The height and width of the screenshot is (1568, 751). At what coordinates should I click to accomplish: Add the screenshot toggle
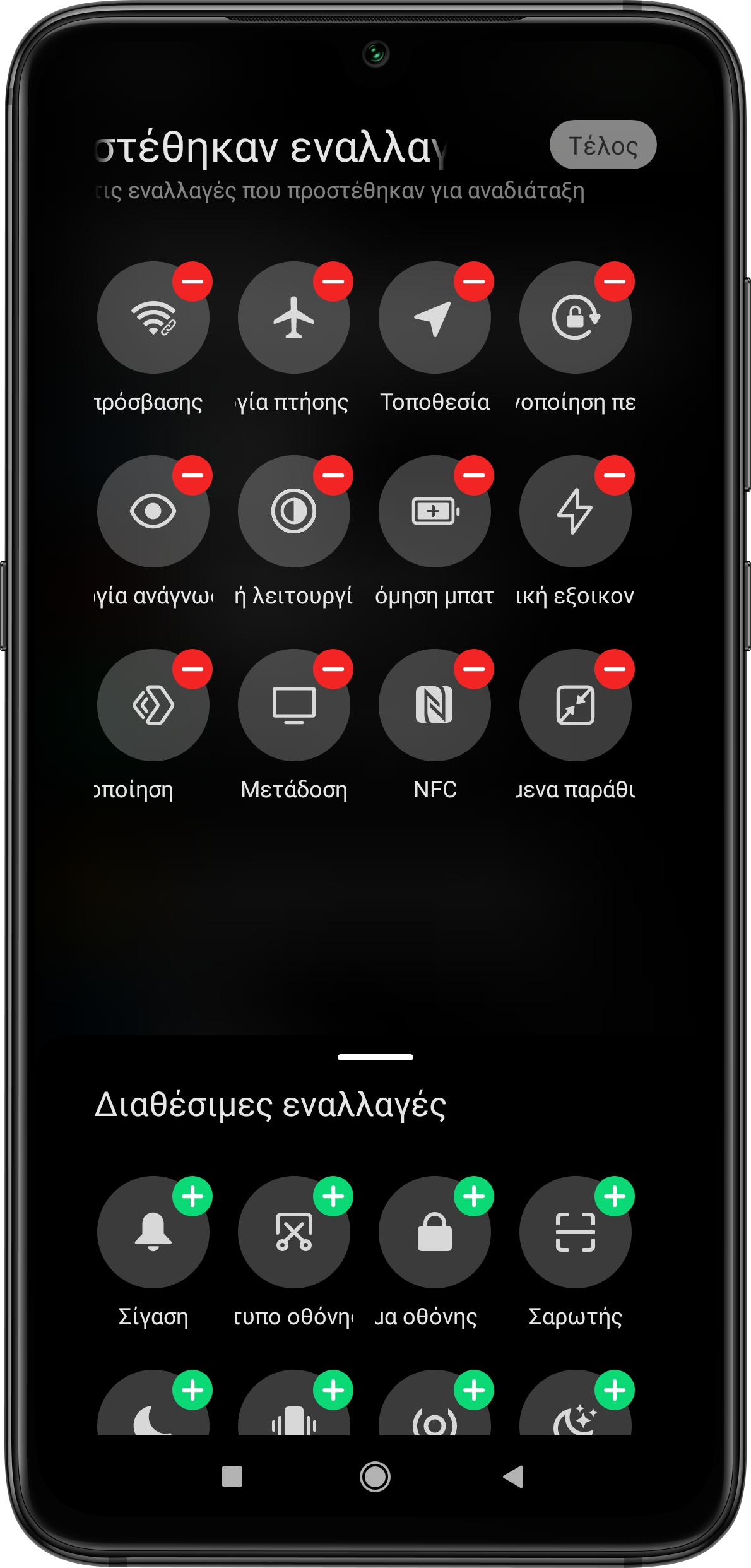tap(333, 1196)
